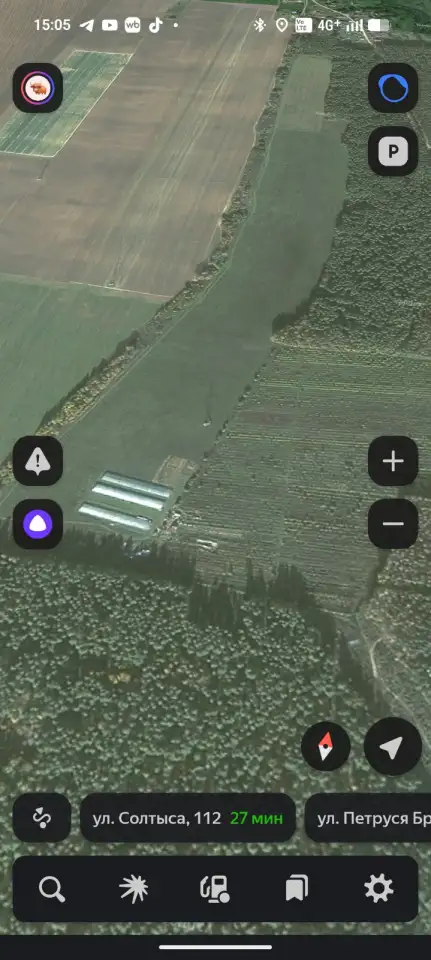This screenshot has height=960, width=431.
Task: Tap the blue circle music button
Action: 393,88
